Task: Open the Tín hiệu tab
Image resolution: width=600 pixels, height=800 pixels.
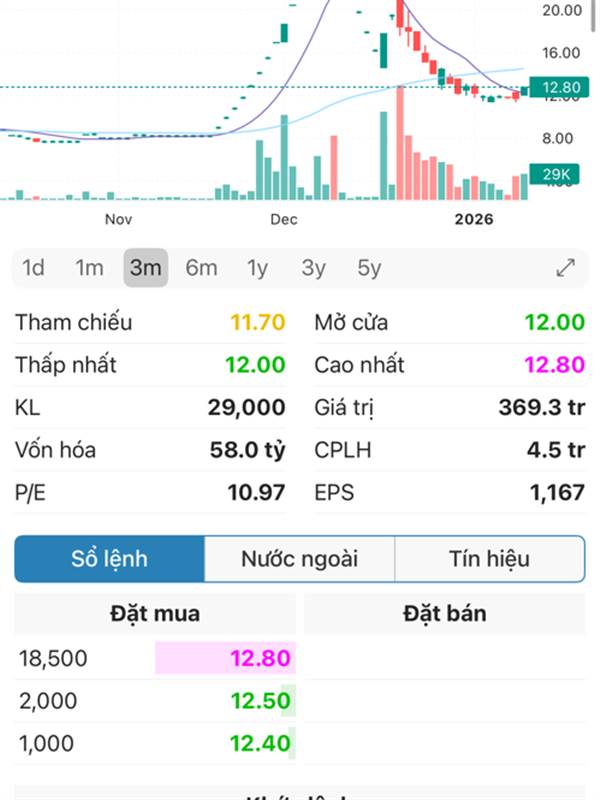Action: click(489, 559)
